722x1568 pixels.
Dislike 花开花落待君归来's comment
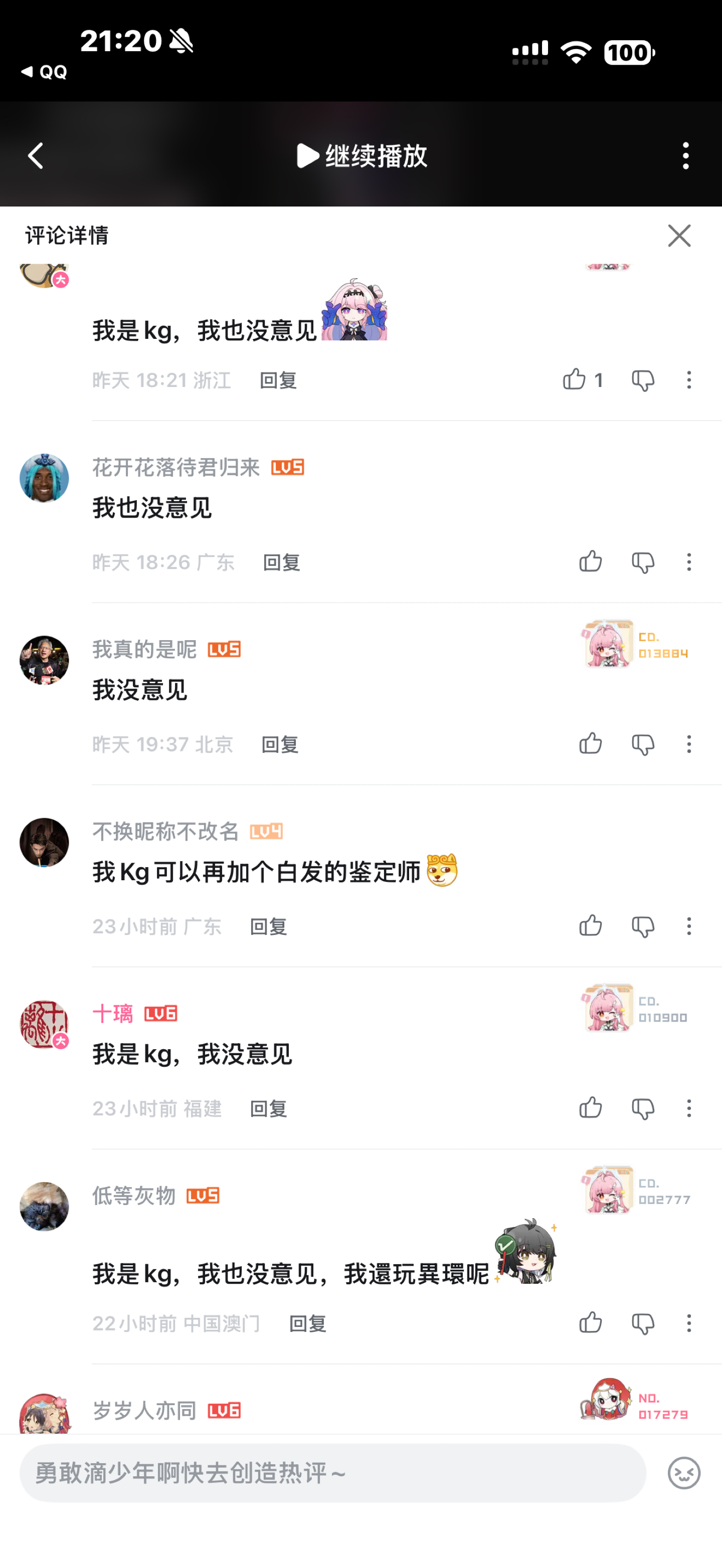tap(643, 562)
